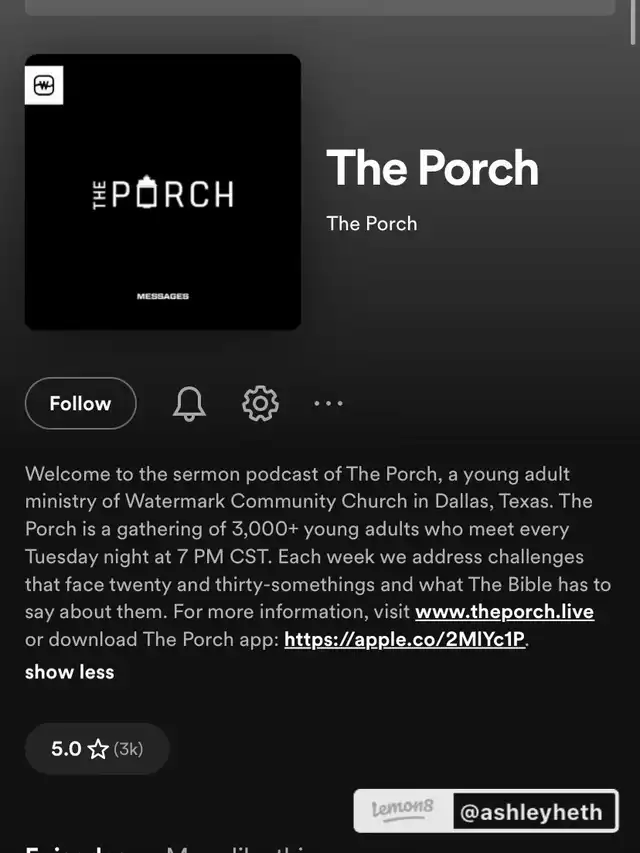Rate the podcast via 5.0 star chip
Image resolution: width=640 pixels, height=853 pixels.
tap(97, 749)
